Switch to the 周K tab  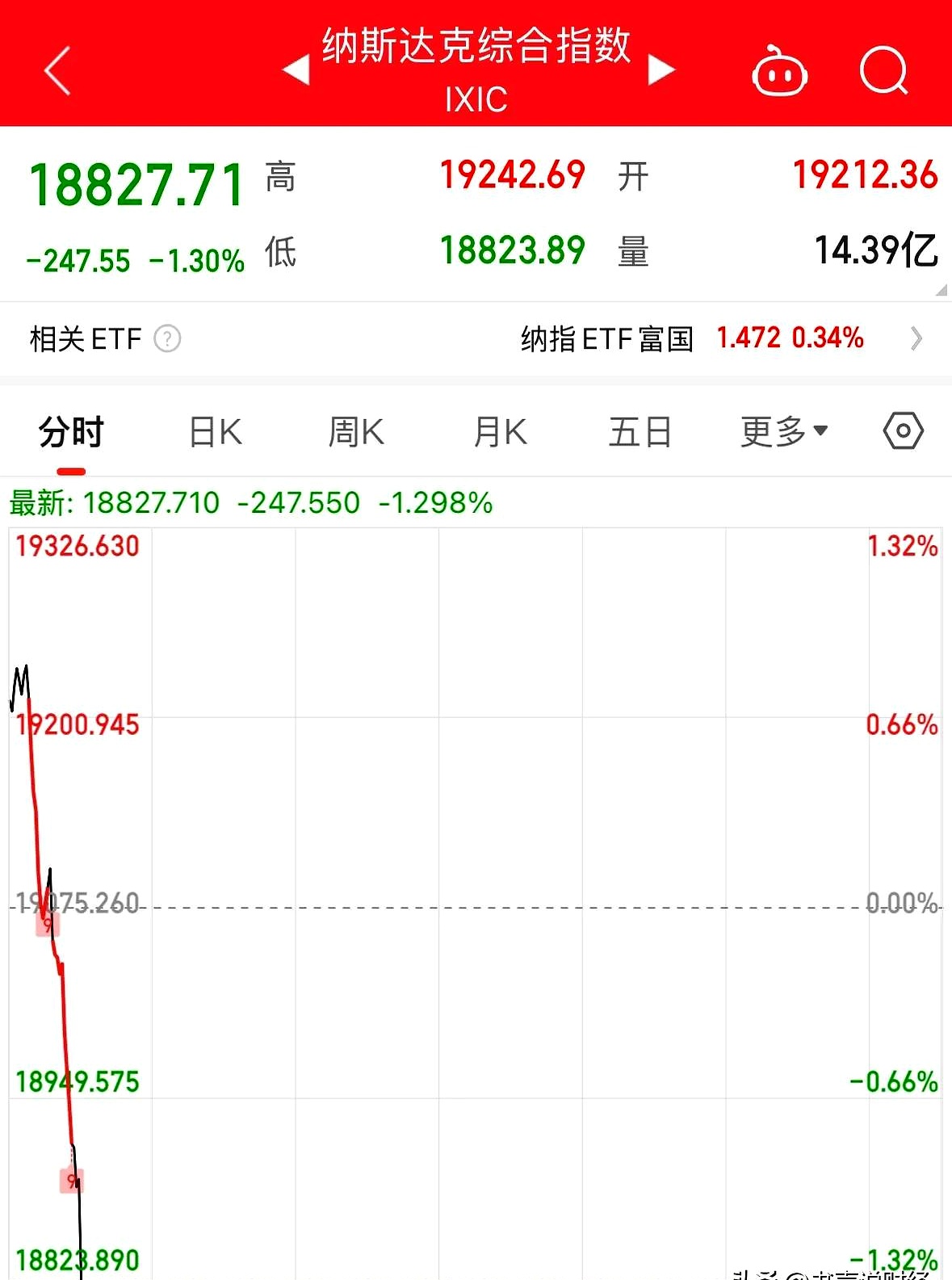pyautogui.click(x=356, y=432)
